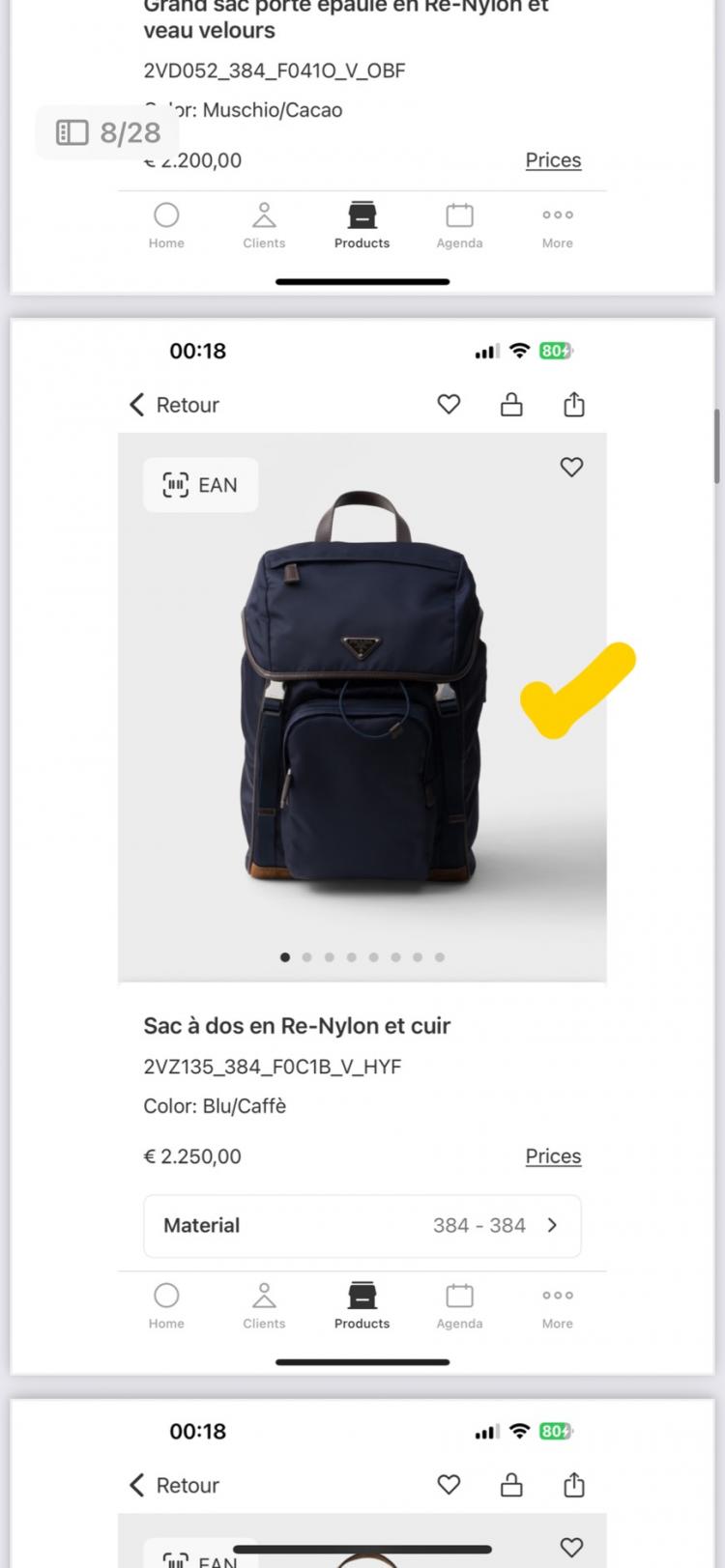The height and width of the screenshot is (1568, 725).
Task: Open the 8/28 page thumbnails panel
Action: pos(107,132)
